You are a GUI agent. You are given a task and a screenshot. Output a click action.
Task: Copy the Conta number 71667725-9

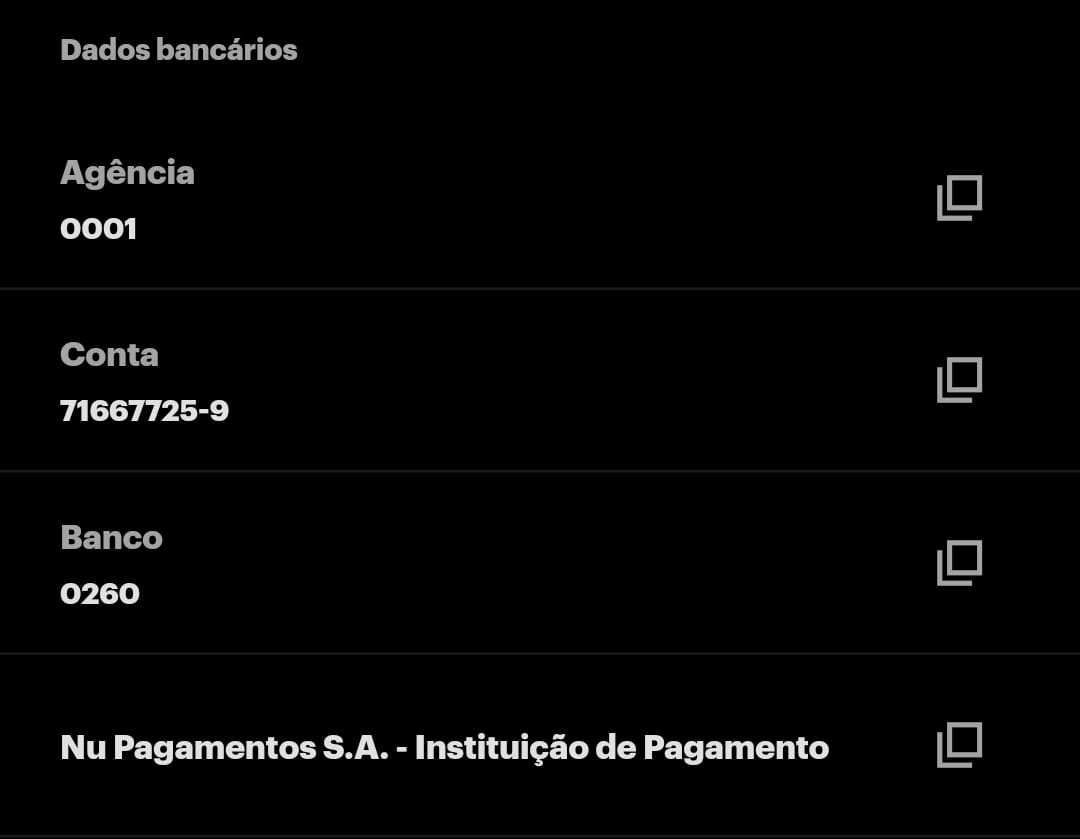point(959,380)
